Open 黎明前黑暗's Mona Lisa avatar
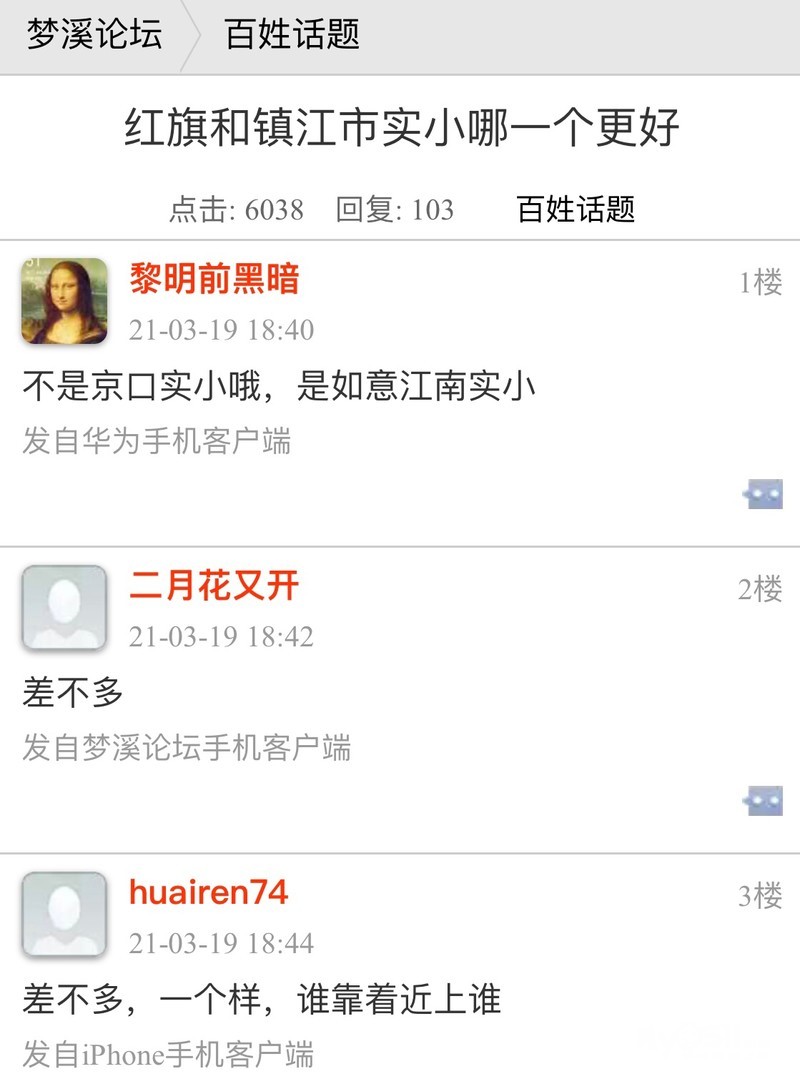The image size is (800, 1074). pyautogui.click(x=64, y=301)
